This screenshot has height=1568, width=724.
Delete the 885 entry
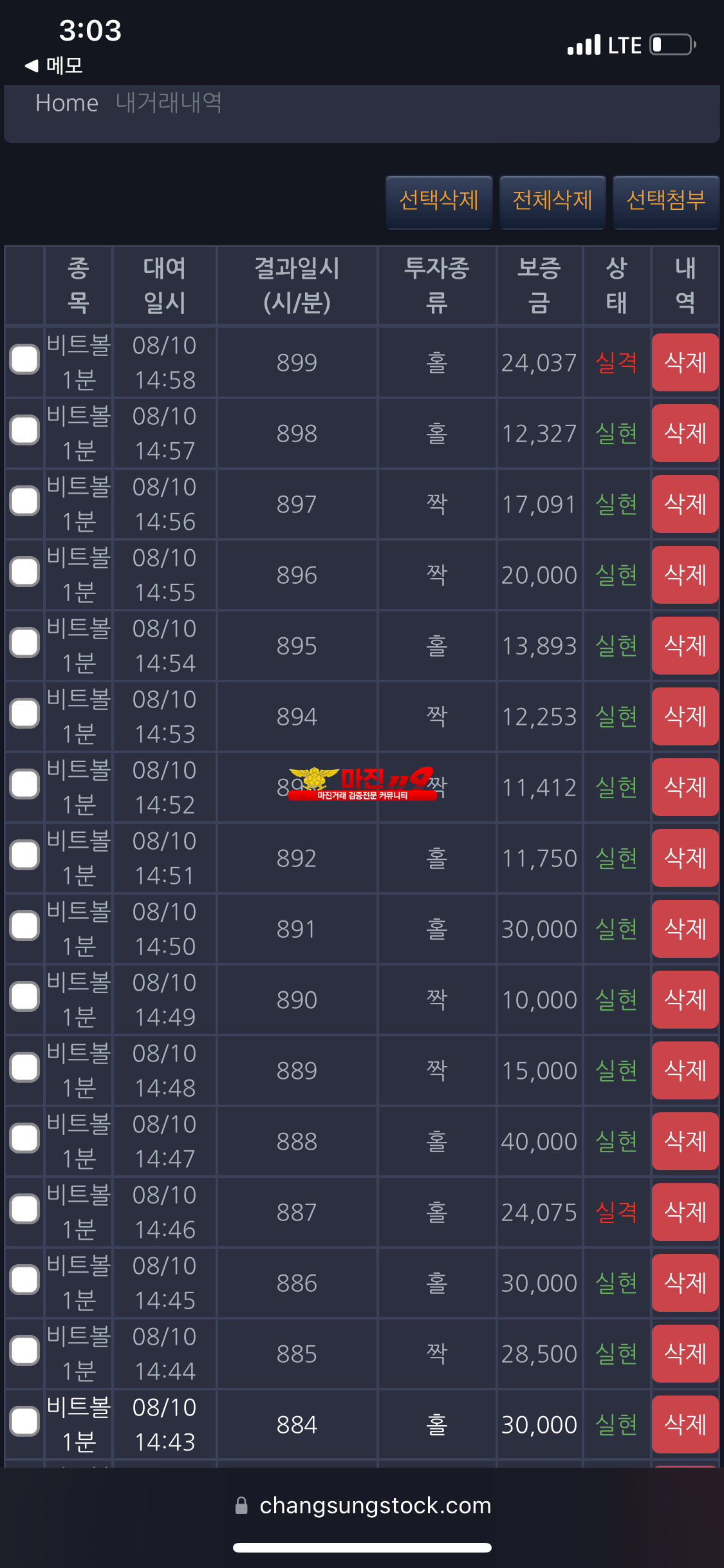tap(685, 1354)
